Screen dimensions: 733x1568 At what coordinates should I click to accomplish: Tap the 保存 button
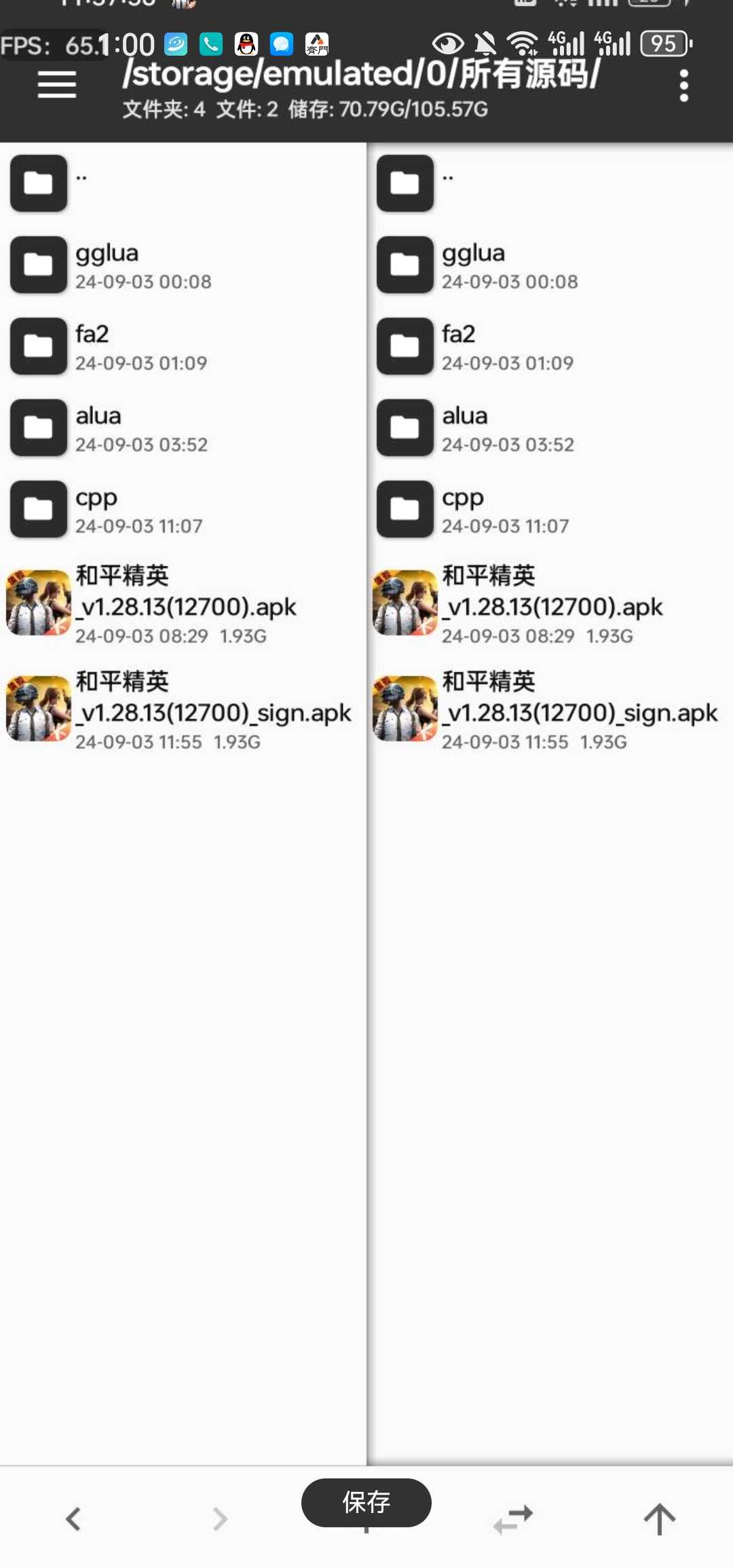pos(366,1502)
